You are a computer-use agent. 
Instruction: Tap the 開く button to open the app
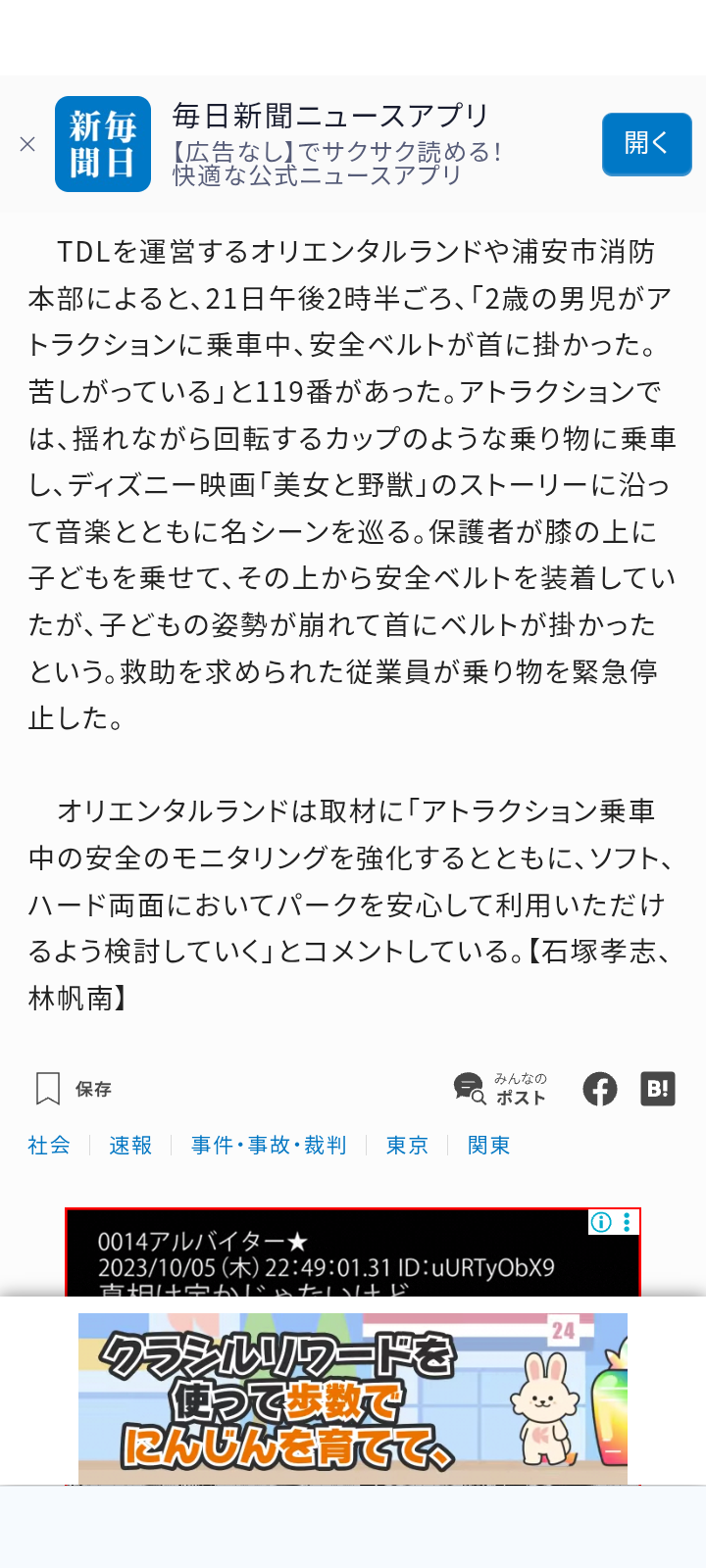[646, 143]
